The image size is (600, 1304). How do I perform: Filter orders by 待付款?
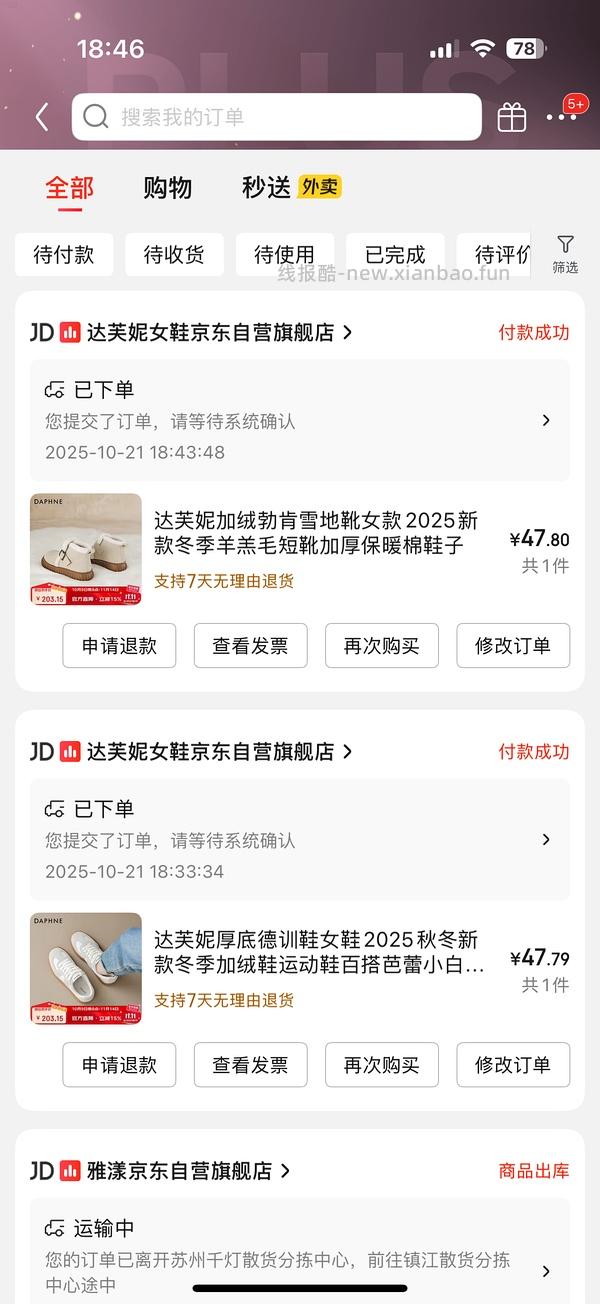tap(64, 255)
